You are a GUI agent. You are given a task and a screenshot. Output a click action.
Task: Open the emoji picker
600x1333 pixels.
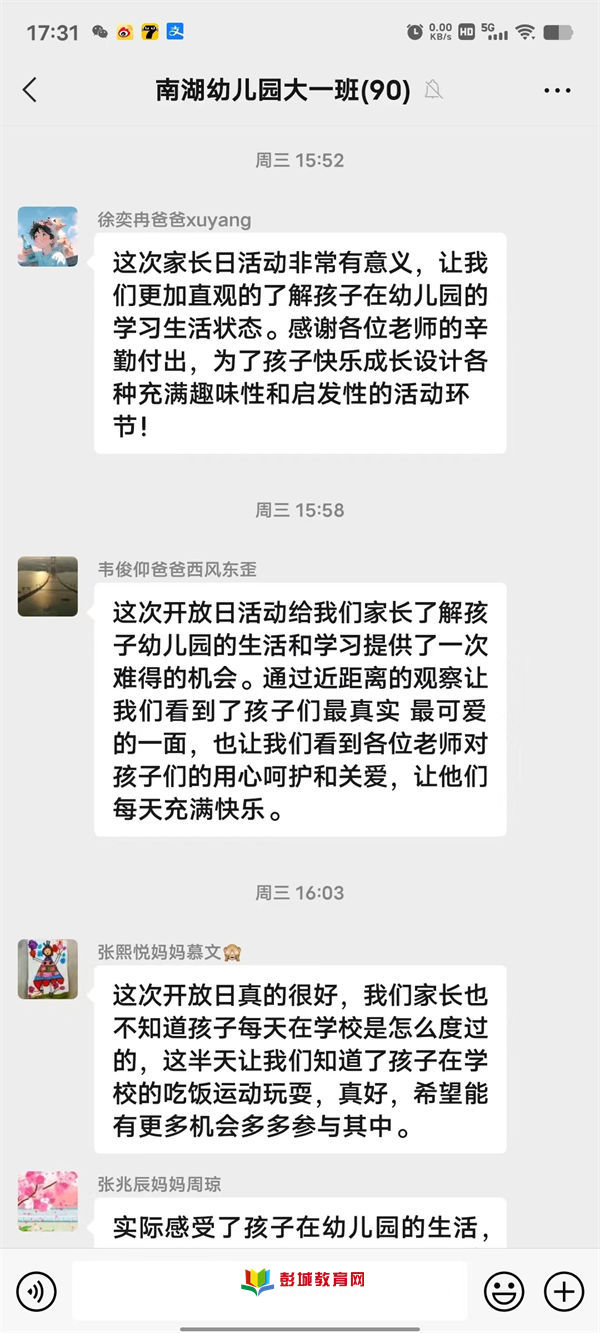504,1291
